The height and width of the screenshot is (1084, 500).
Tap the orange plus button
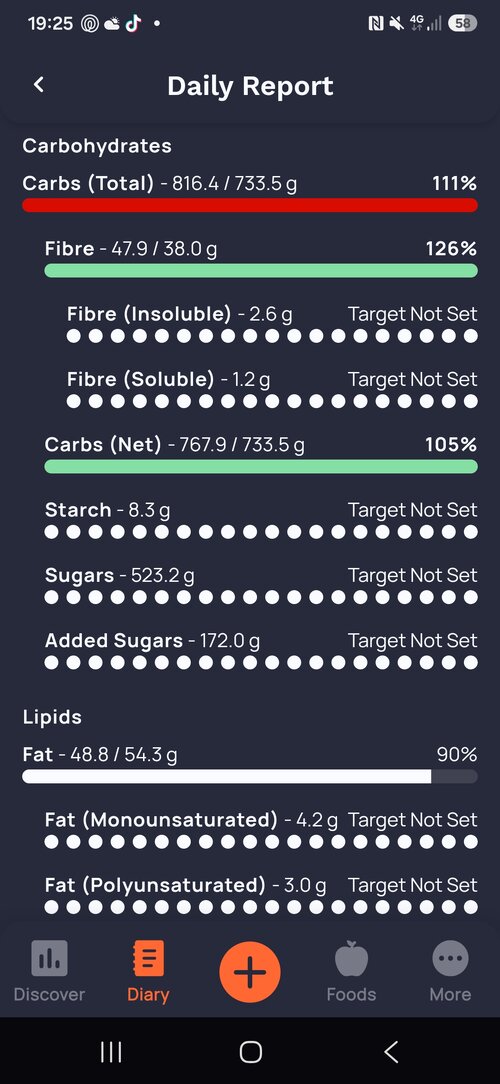pyautogui.click(x=250, y=972)
